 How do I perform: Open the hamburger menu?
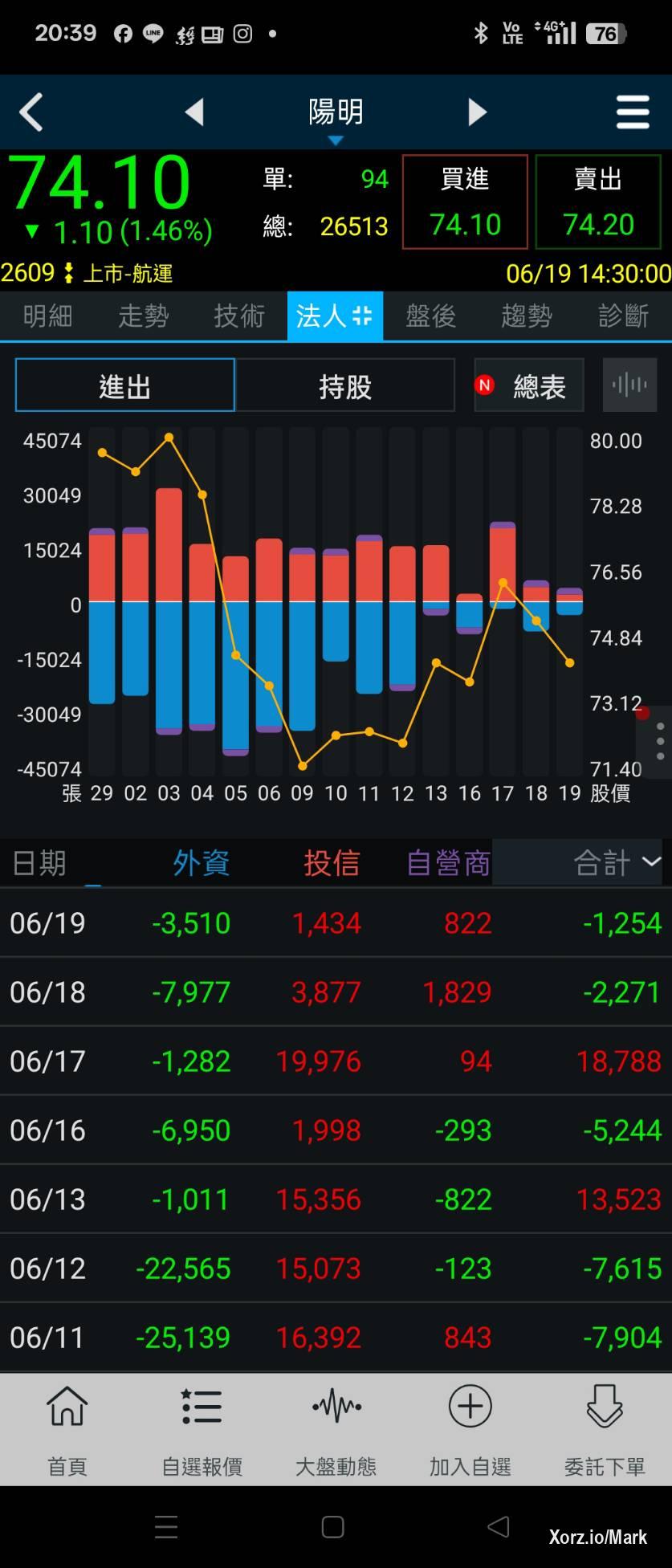point(632,112)
